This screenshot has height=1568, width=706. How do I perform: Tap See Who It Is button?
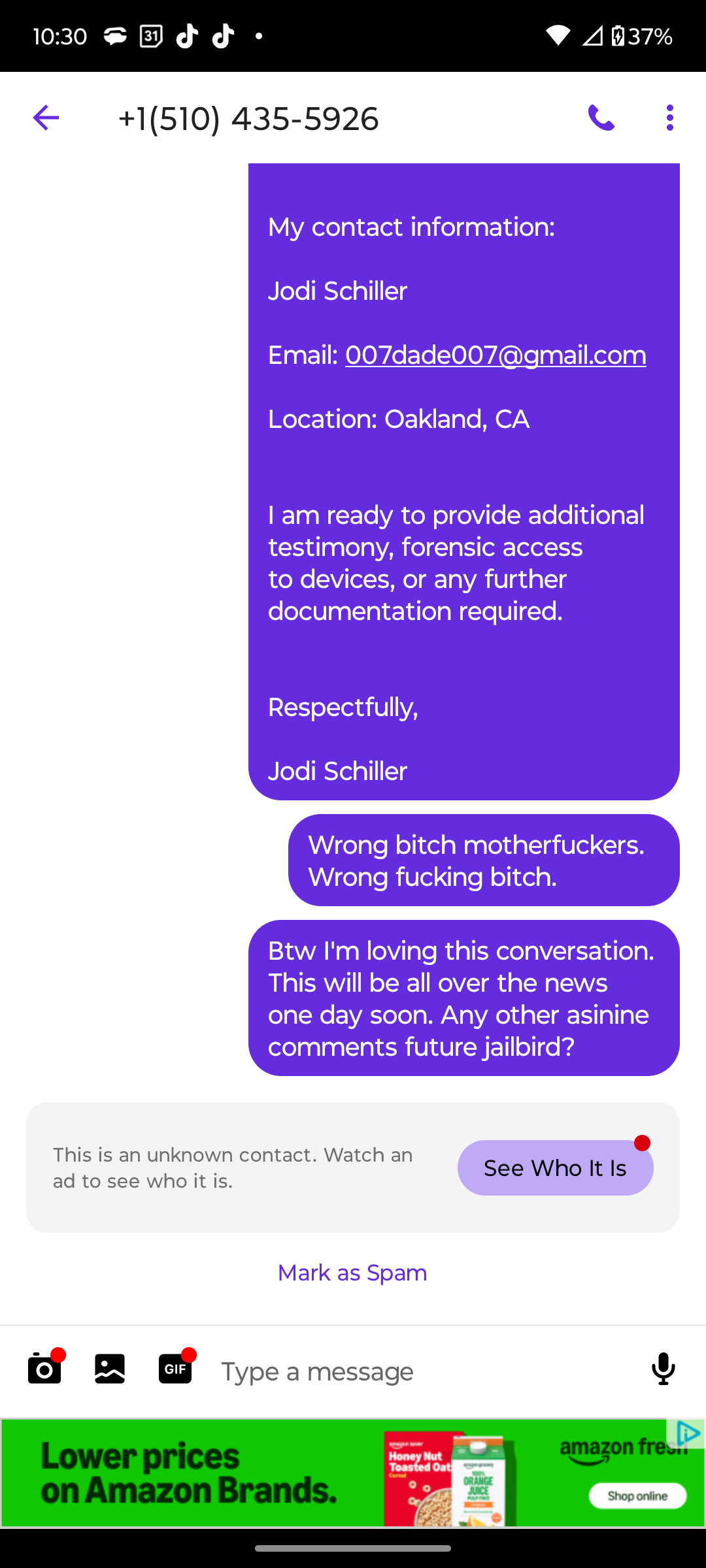coord(555,1168)
